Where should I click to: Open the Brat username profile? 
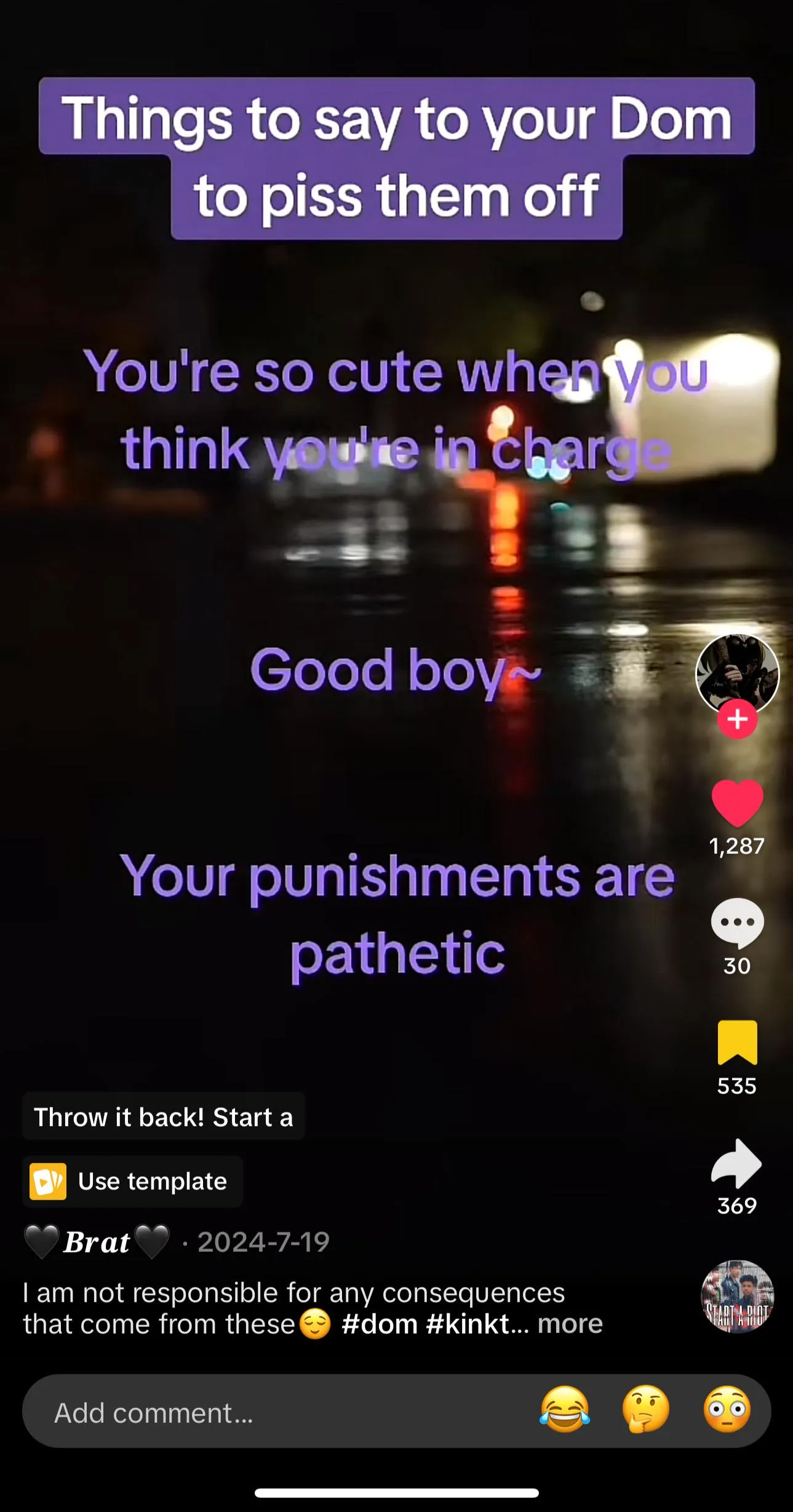click(97, 1242)
